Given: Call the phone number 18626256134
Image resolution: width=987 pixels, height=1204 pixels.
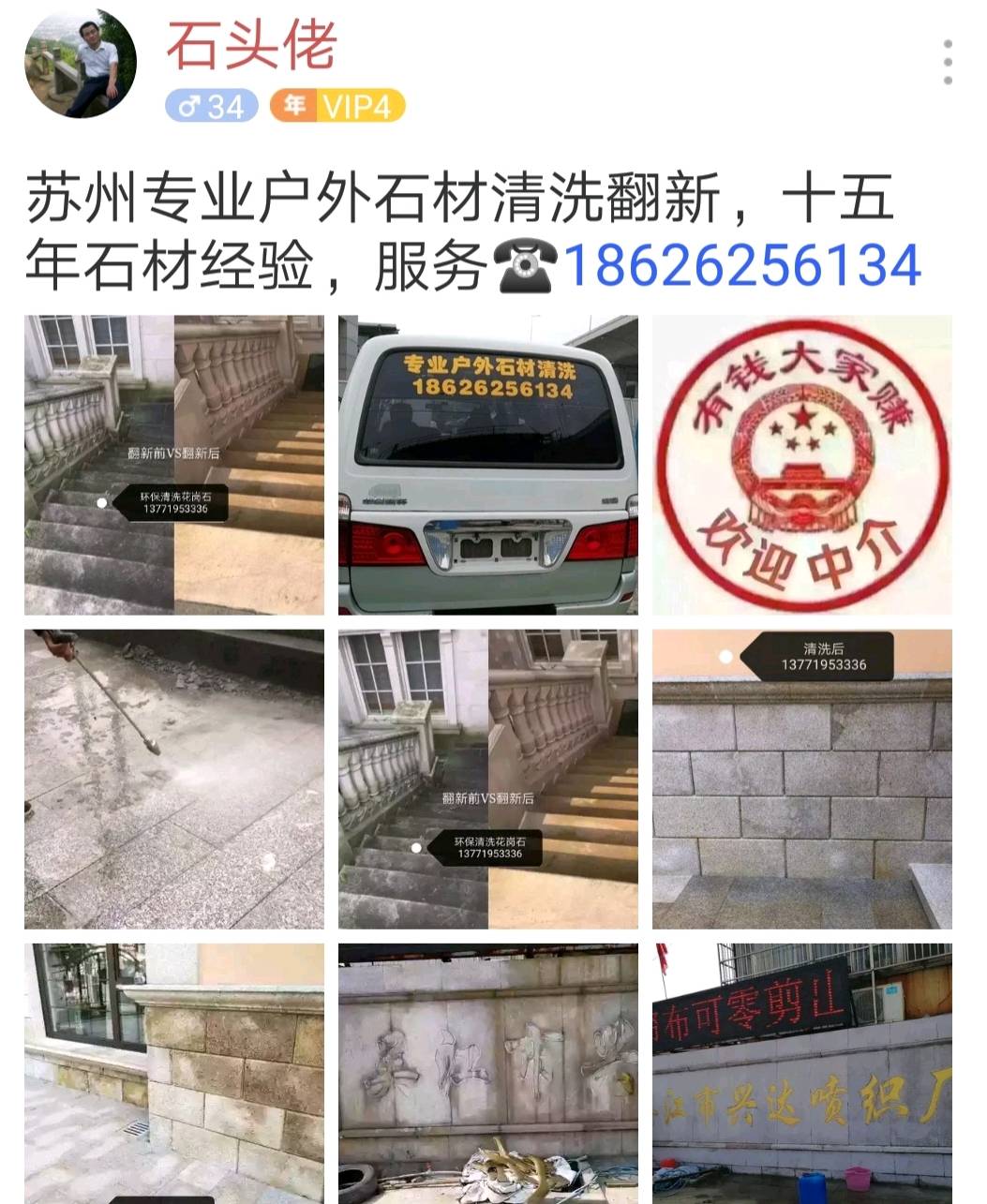Looking at the screenshot, I should 742,265.
